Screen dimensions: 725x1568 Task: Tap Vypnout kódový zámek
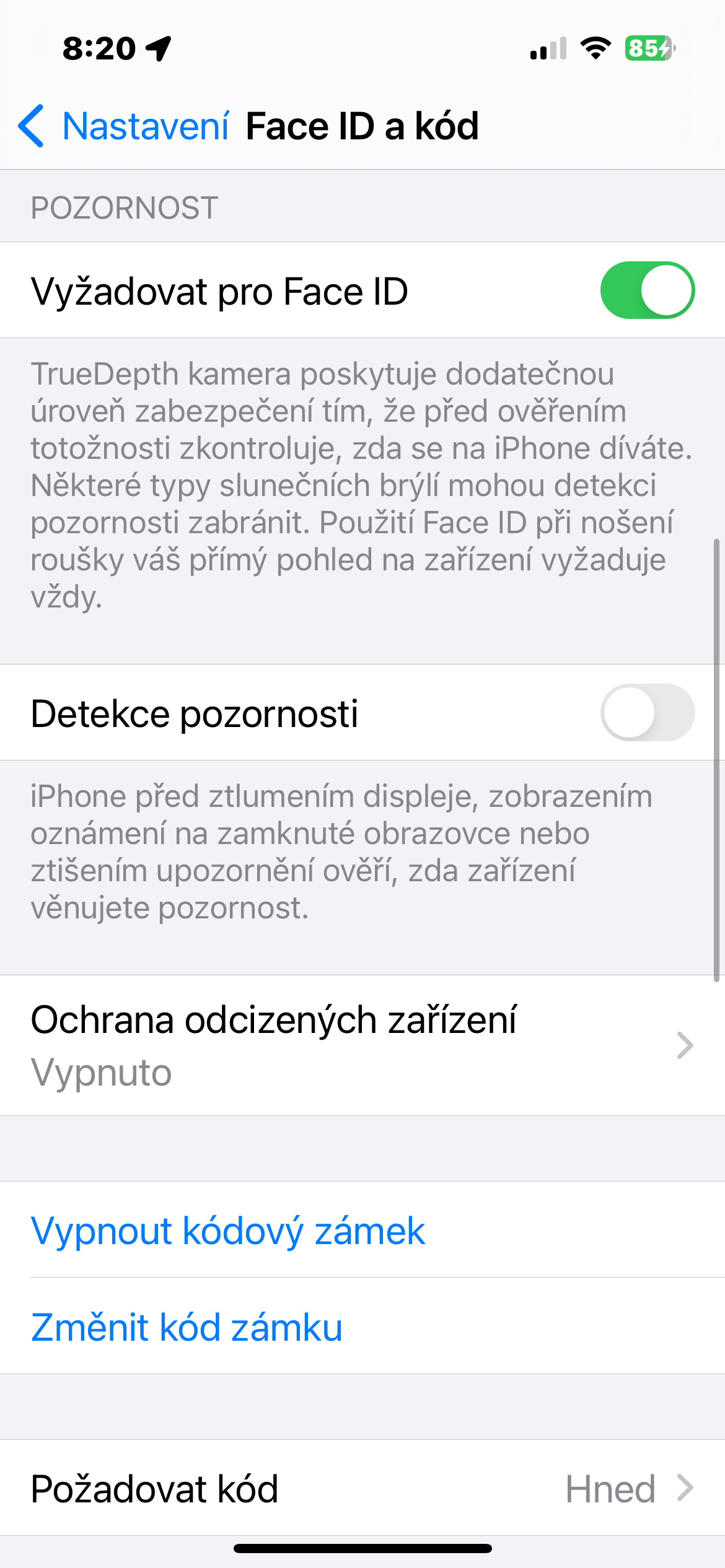[x=228, y=1230]
